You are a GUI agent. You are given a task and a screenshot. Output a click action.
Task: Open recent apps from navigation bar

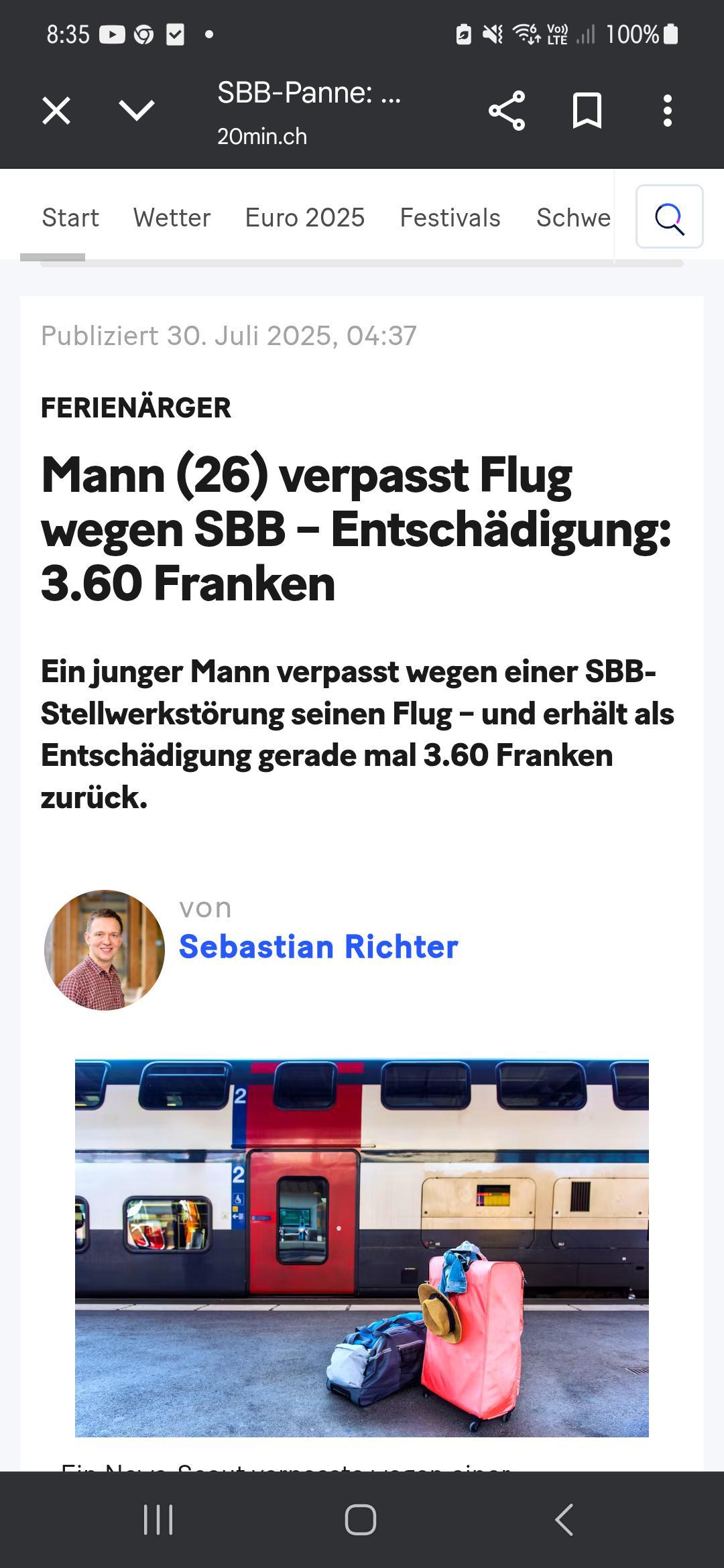point(159,1519)
